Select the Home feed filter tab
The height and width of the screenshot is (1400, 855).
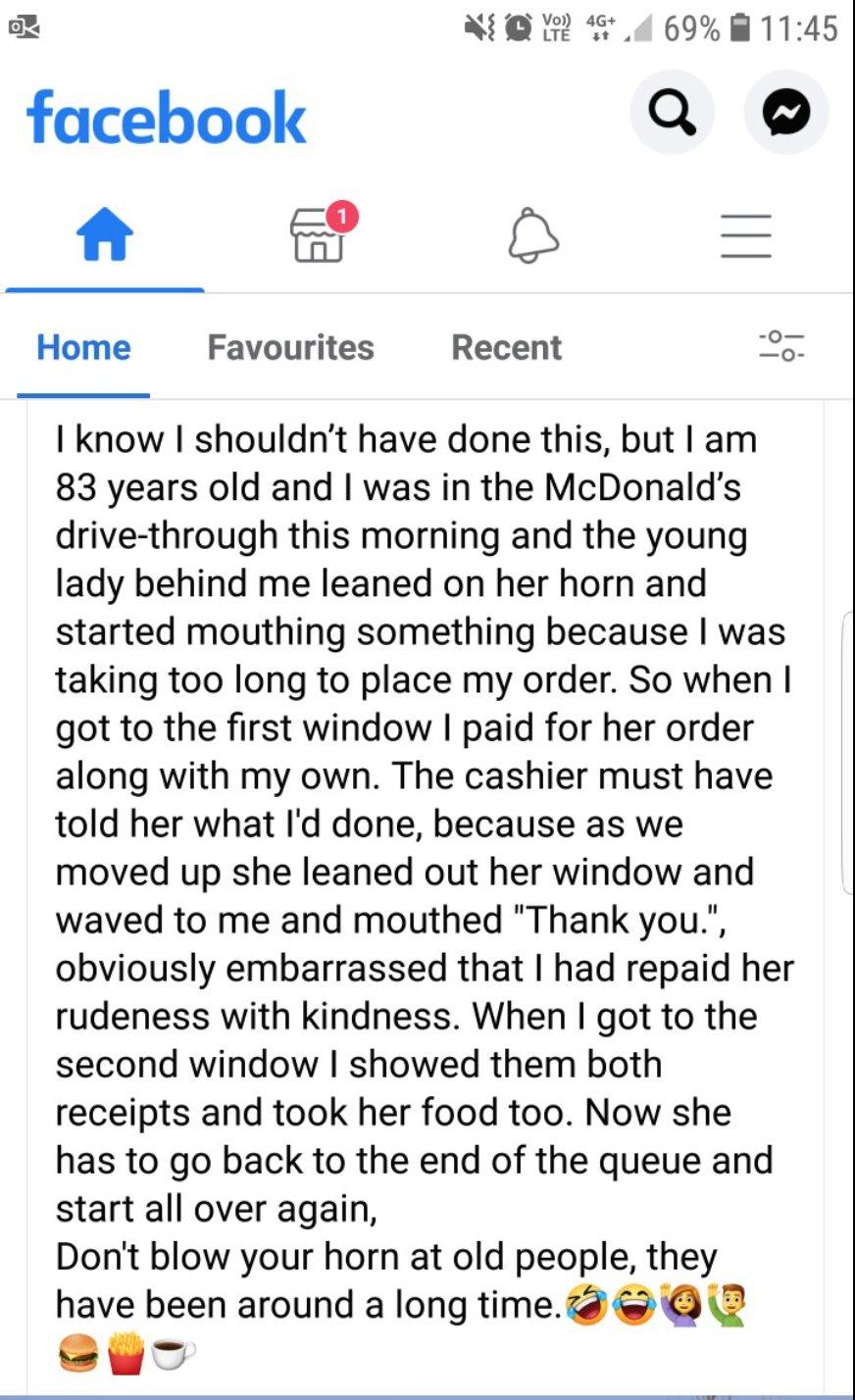click(x=83, y=347)
